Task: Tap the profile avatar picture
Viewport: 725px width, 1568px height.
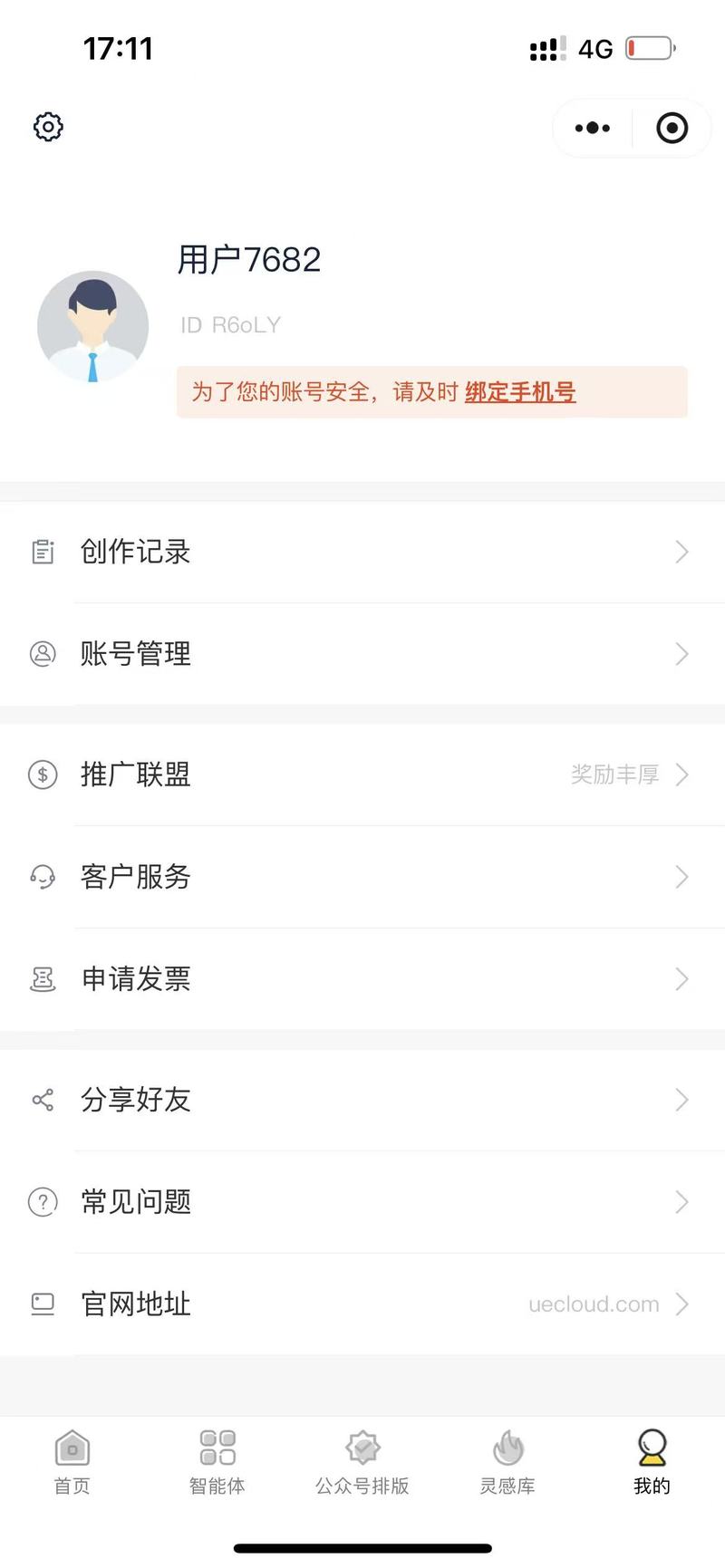Action: point(92,326)
